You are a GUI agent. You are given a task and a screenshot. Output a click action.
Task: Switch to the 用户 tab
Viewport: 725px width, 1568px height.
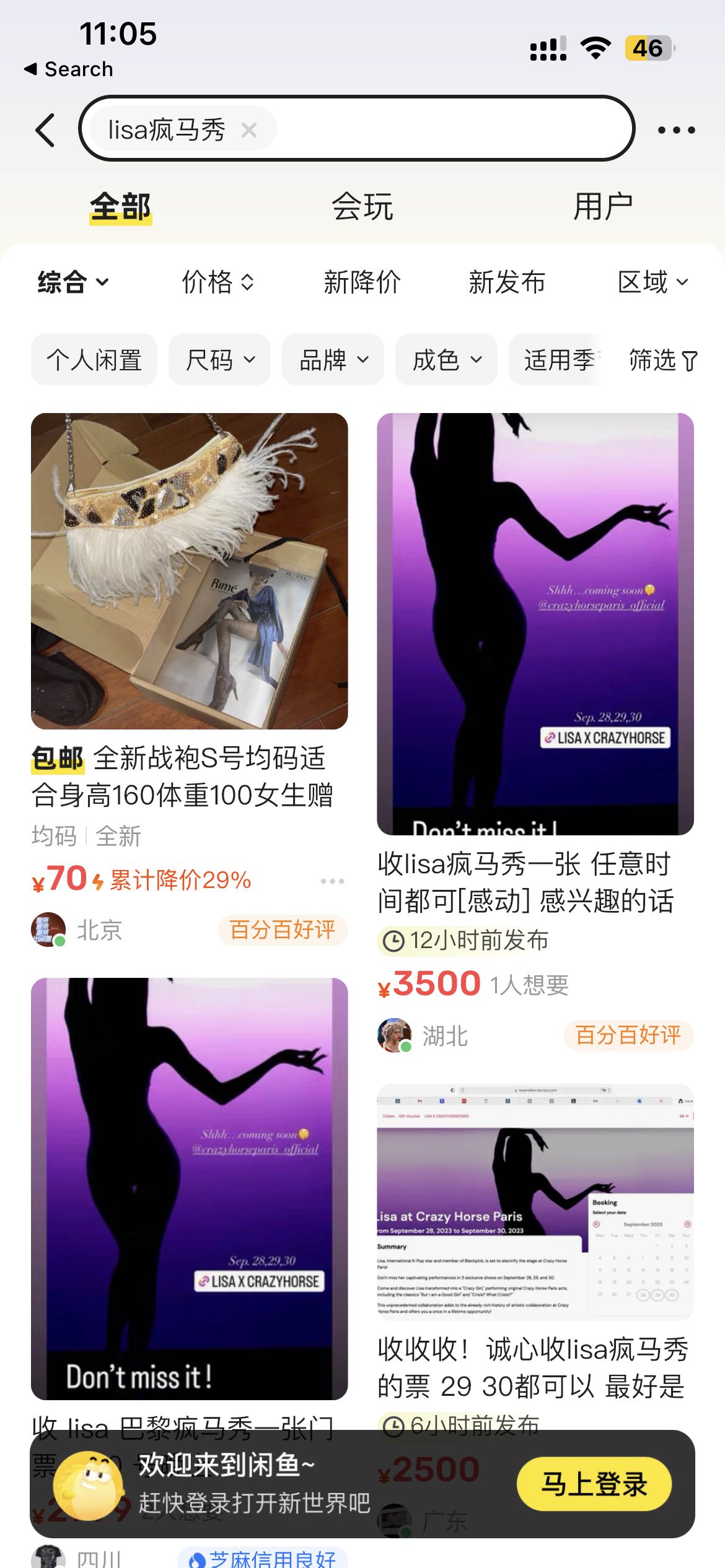tap(602, 207)
